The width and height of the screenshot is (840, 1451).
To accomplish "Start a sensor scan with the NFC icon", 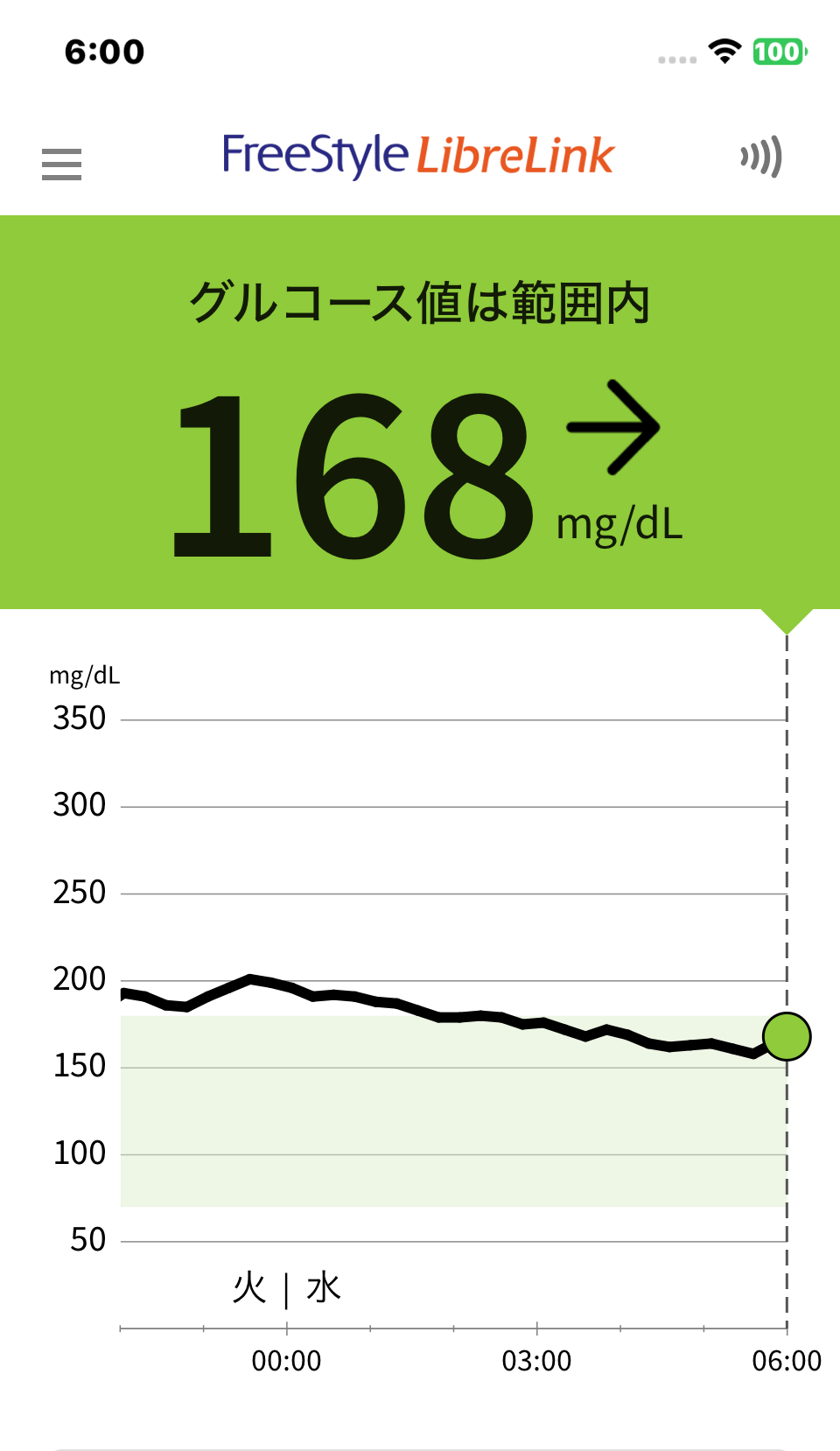I will (x=760, y=158).
